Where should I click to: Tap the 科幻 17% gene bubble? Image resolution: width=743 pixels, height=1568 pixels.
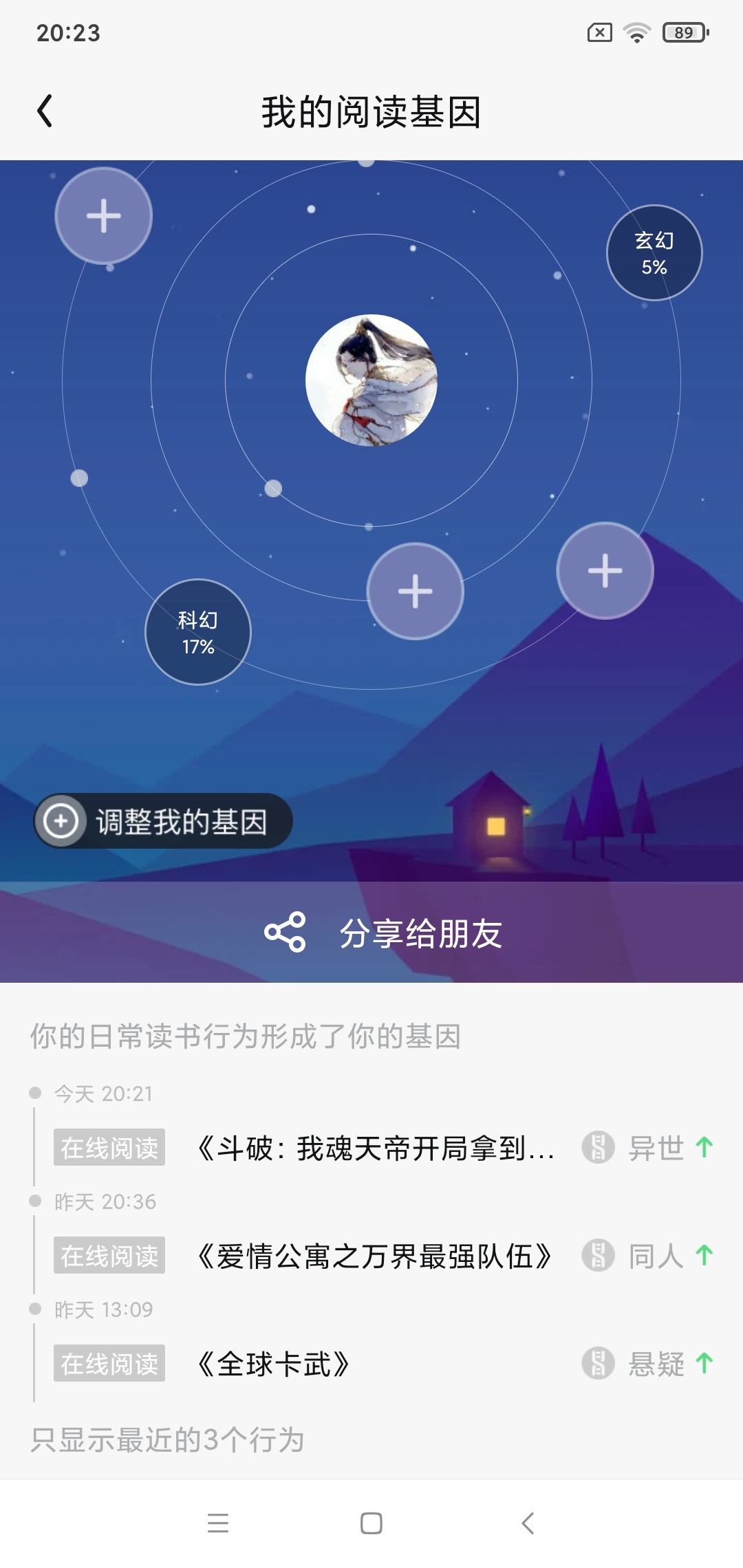coord(198,632)
